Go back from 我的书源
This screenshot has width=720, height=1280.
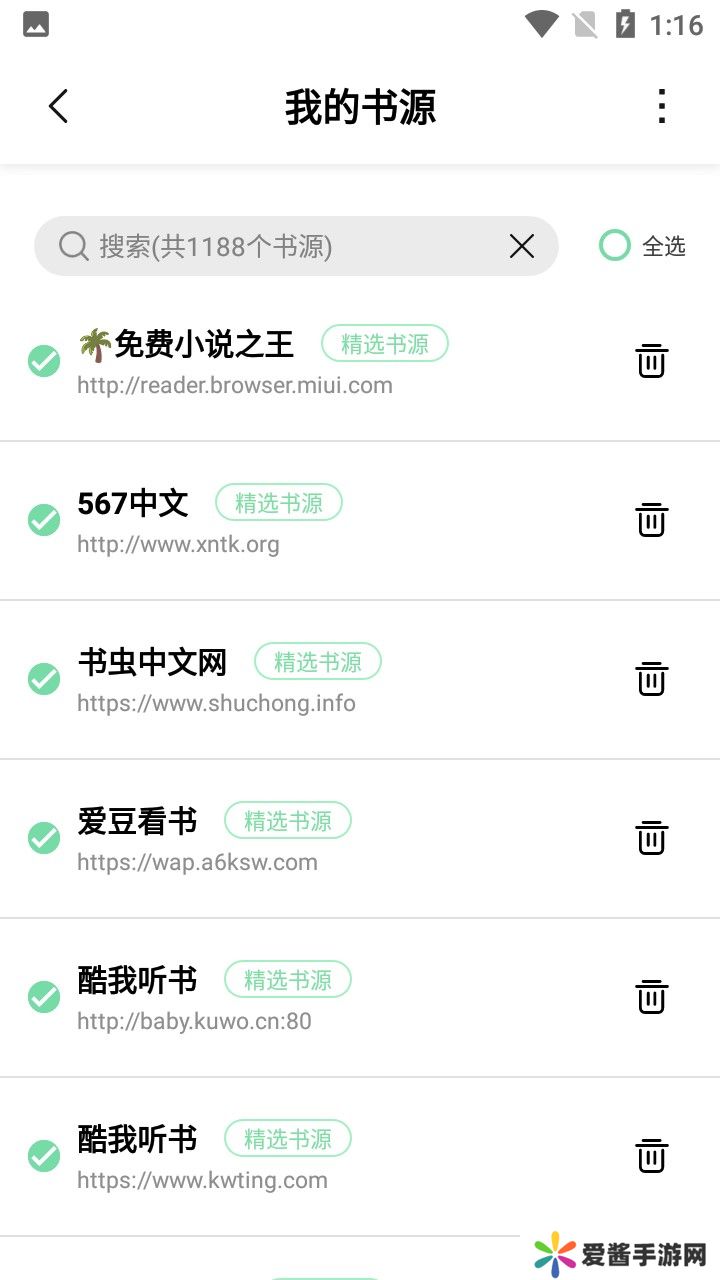click(x=58, y=106)
